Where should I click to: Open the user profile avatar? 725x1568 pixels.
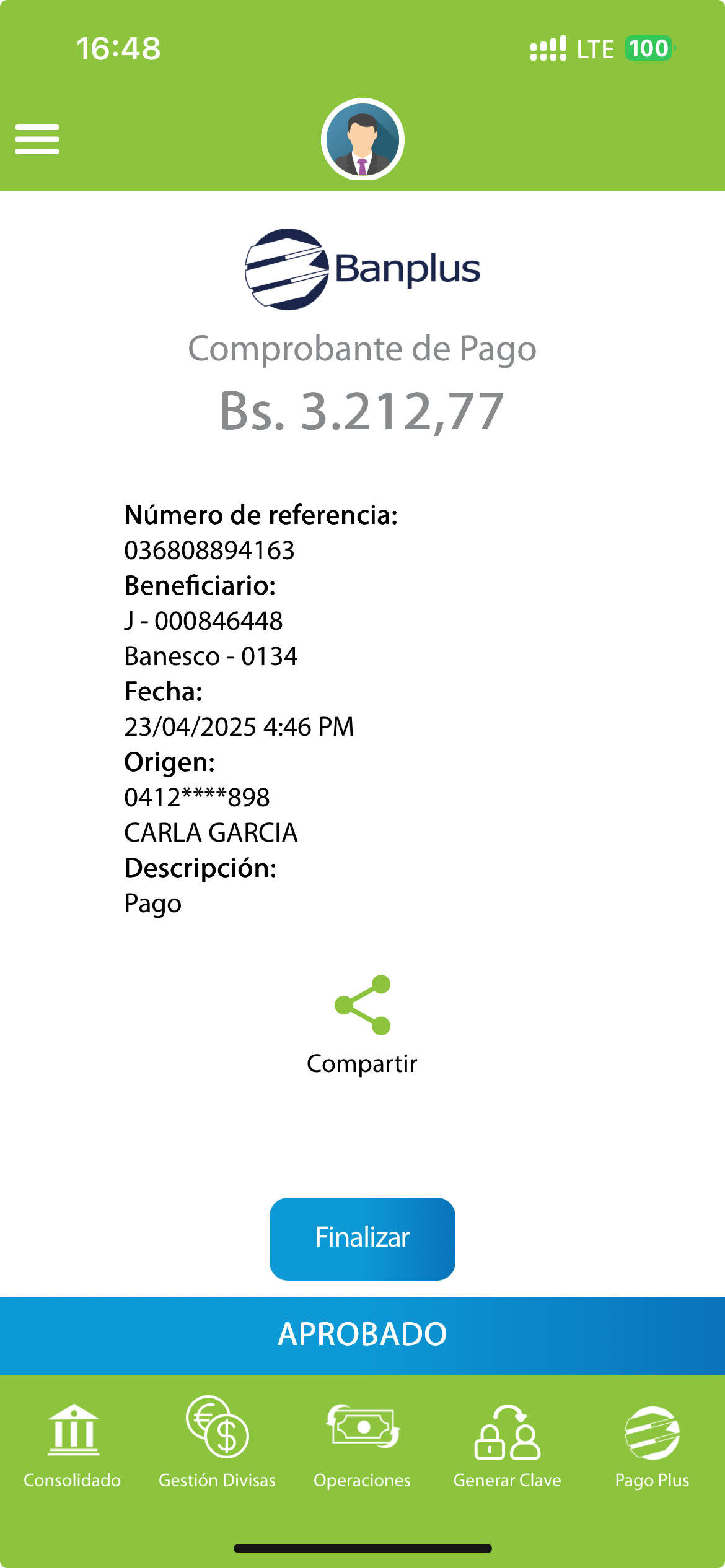(362, 139)
